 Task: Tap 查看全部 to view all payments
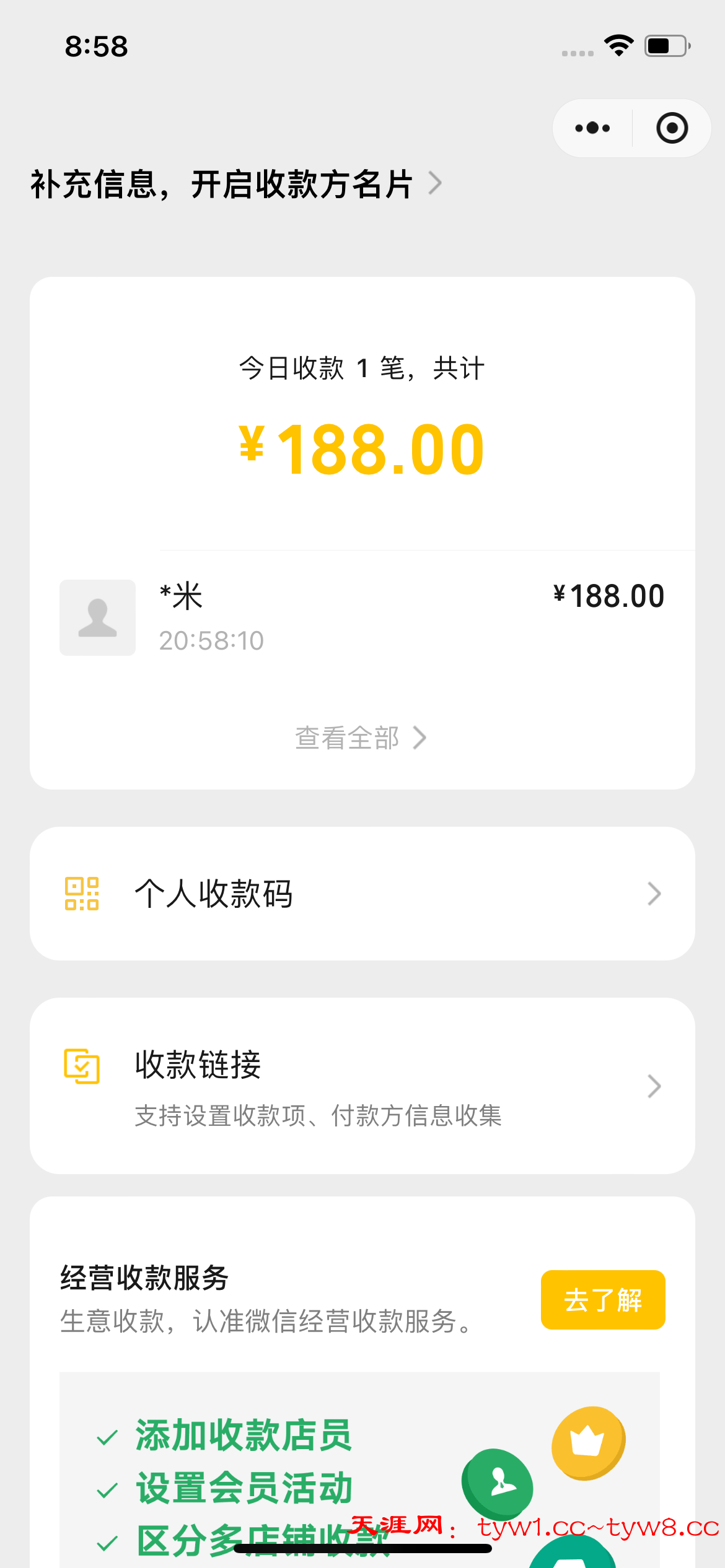361,738
